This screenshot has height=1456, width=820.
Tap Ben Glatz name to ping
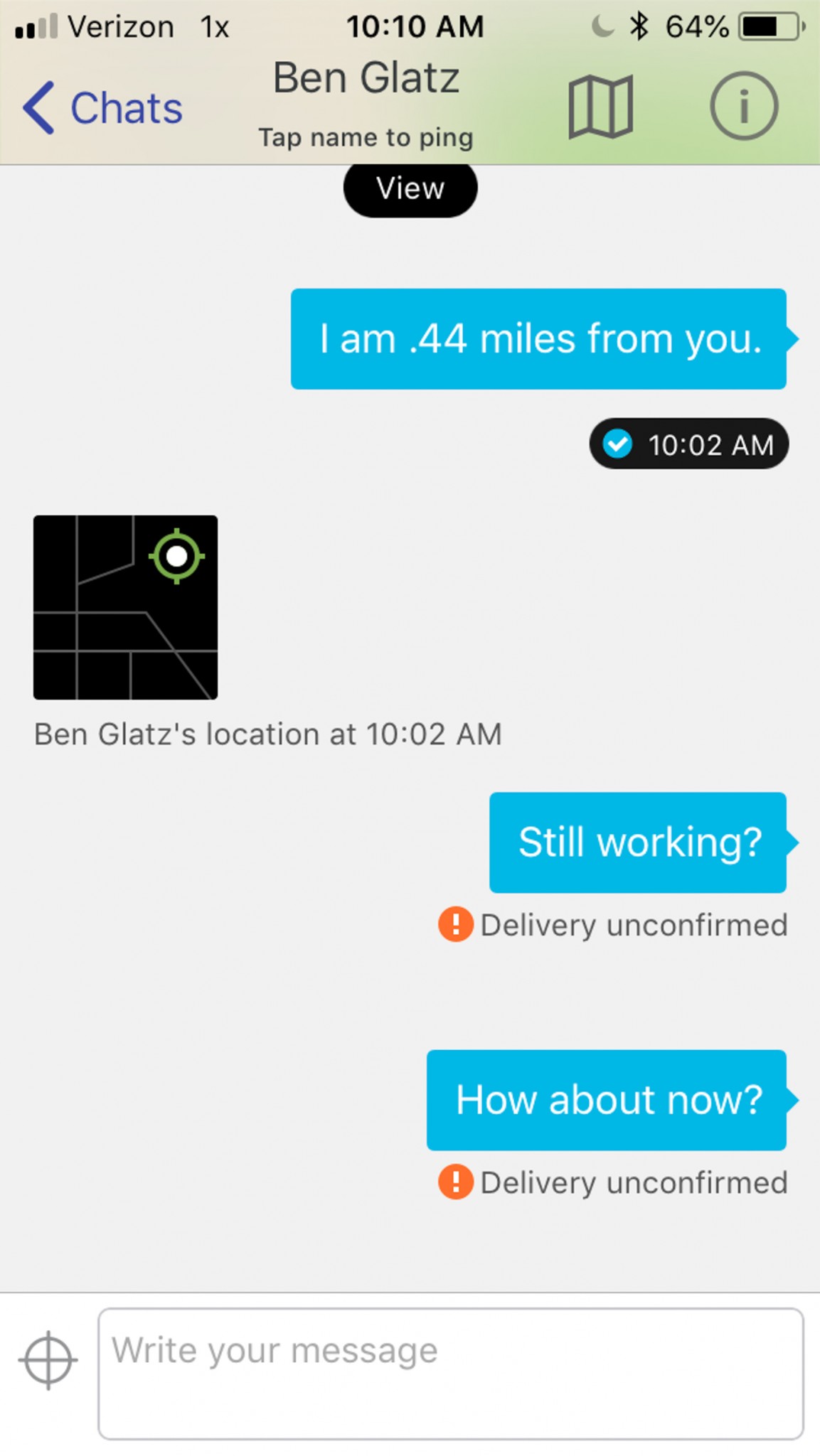(366, 78)
